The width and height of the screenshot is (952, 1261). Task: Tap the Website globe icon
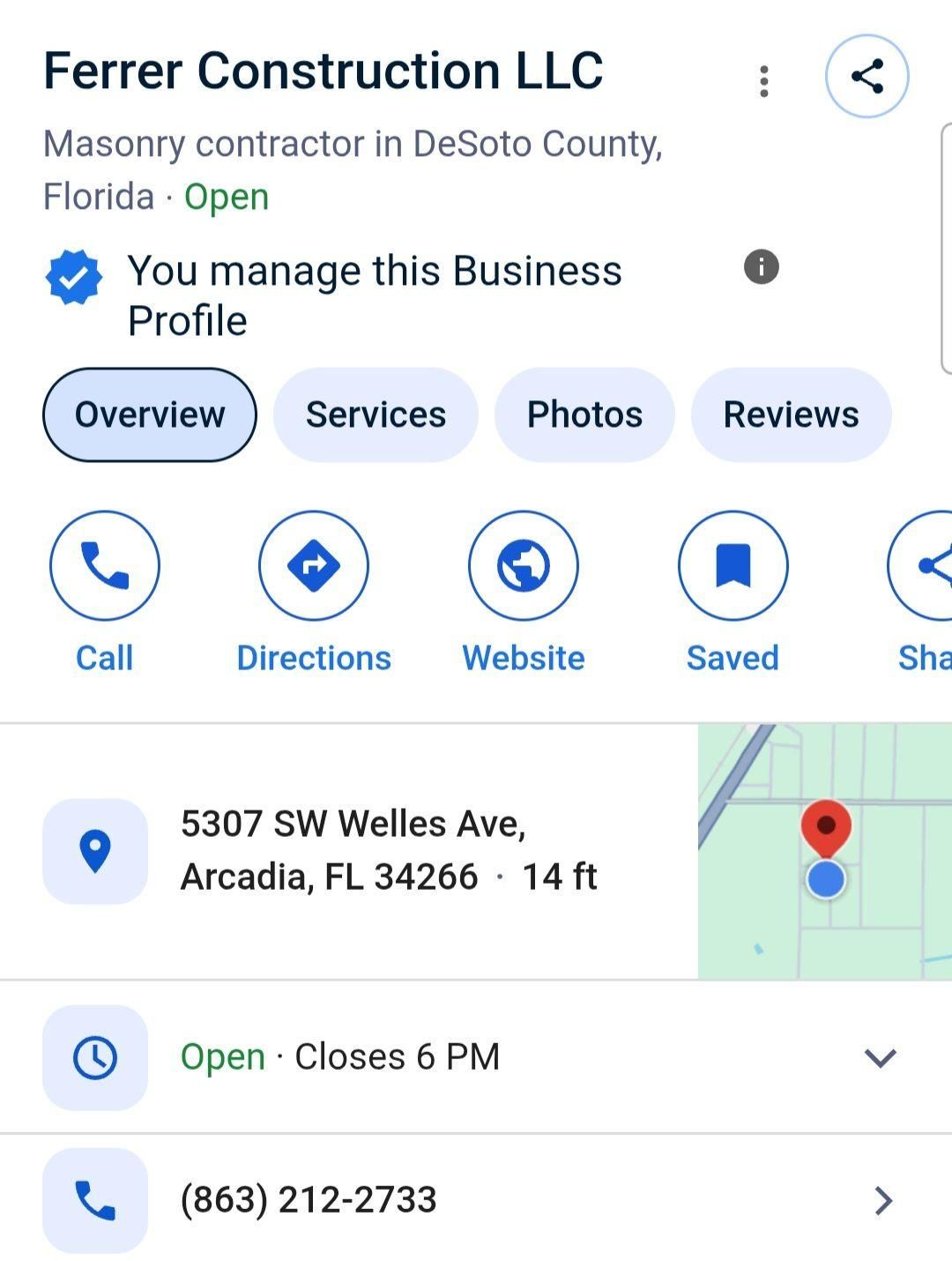524,565
